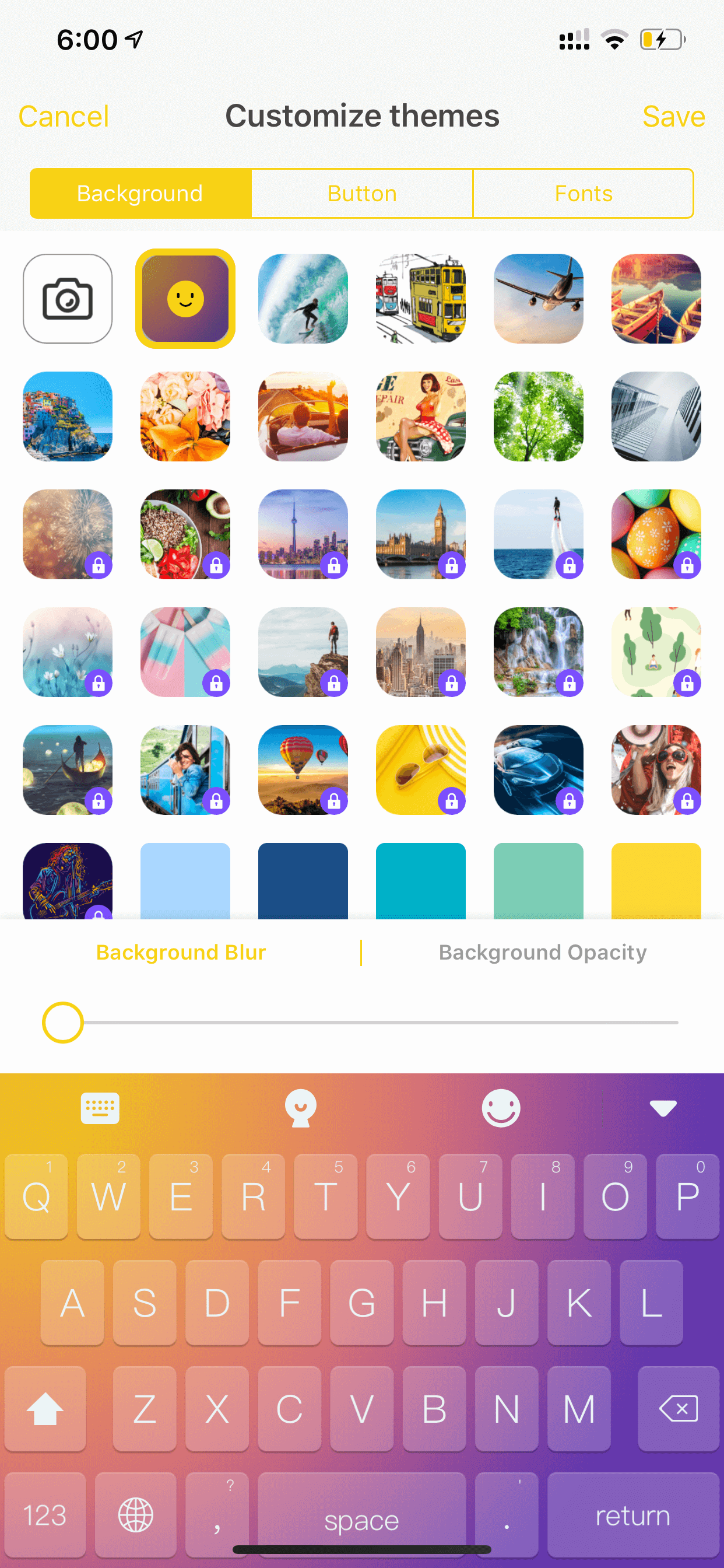
Task: Tap the globe language key
Action: [x=136, y=1514]
